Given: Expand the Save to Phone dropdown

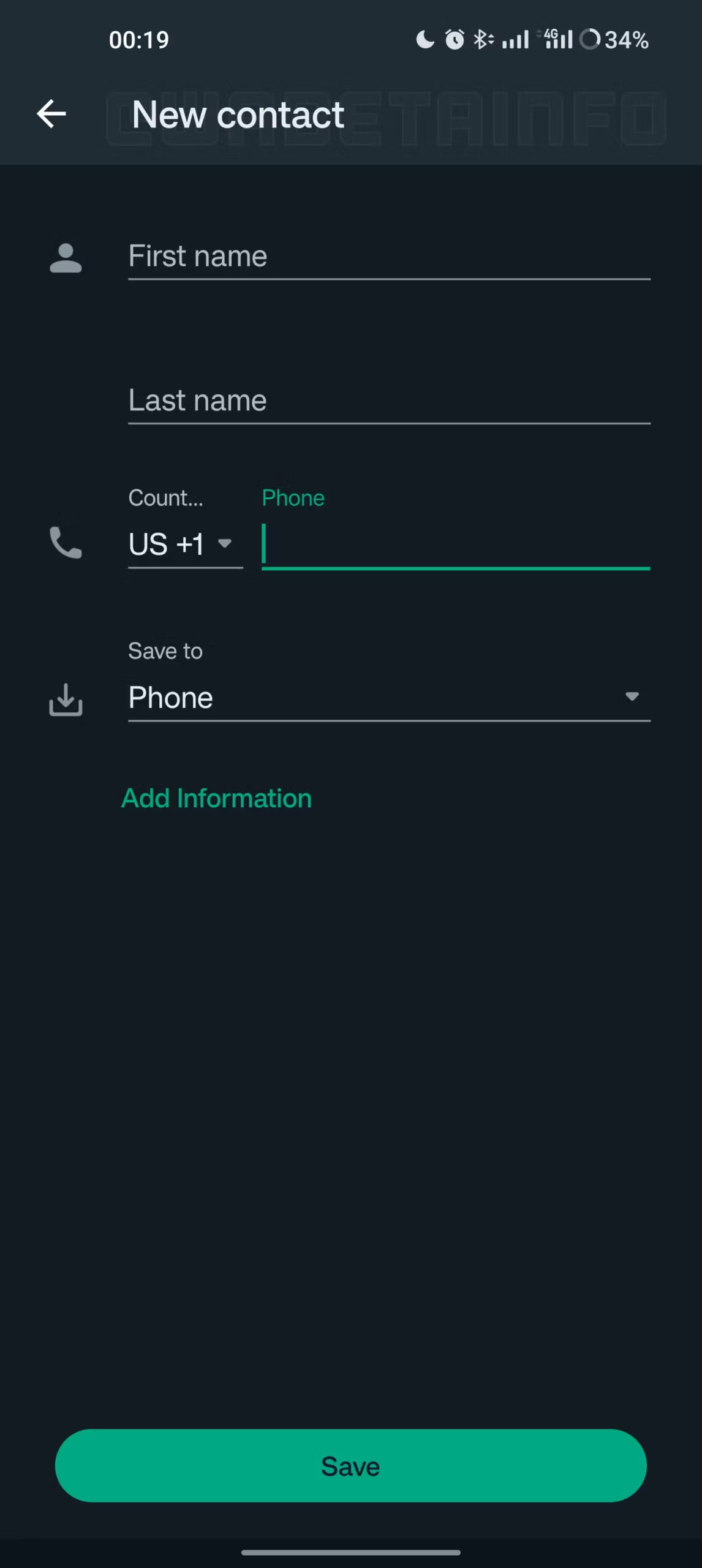Looking at the screenshot, I should [388, 698].
